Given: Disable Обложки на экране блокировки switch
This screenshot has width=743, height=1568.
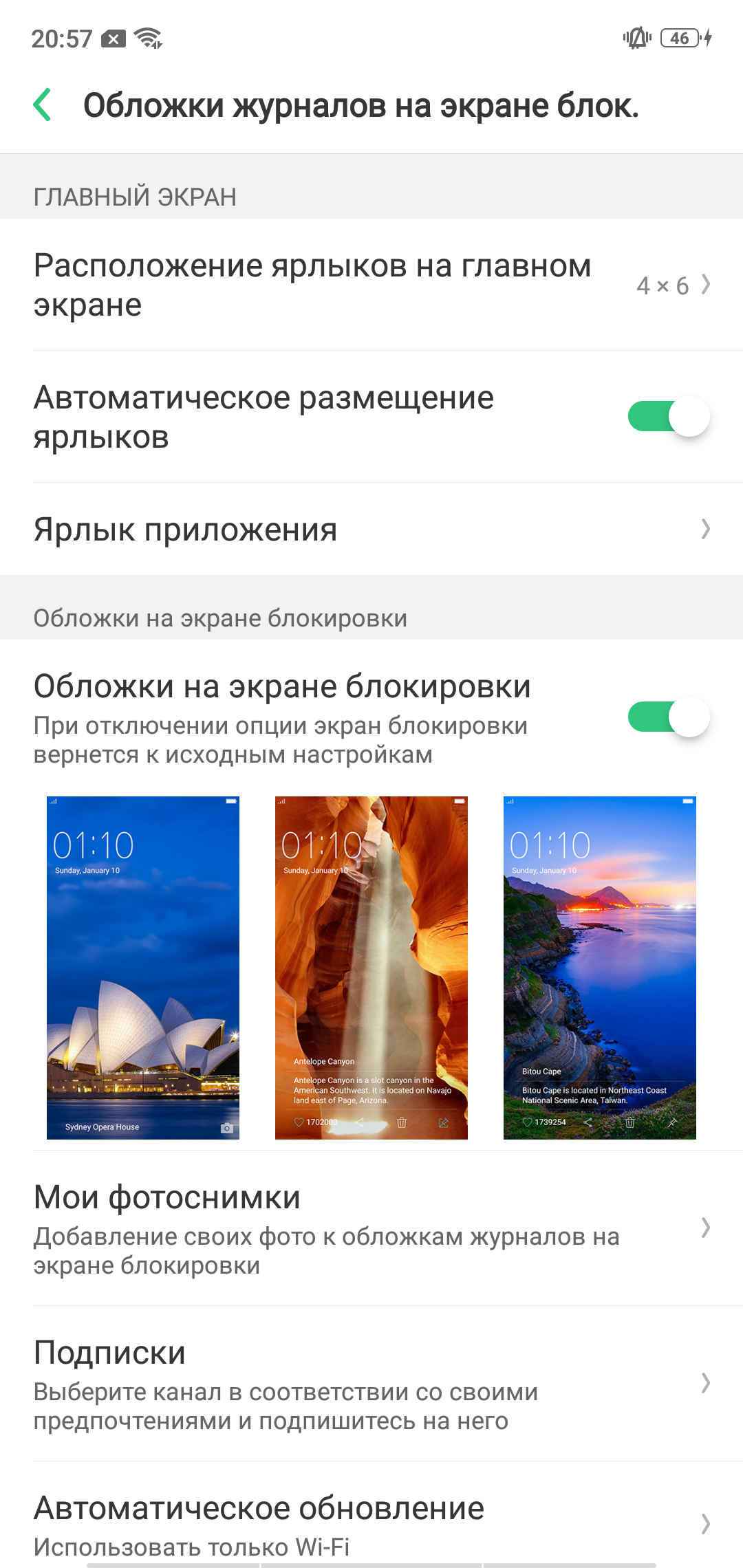Looking at the screenshot, I should (x=669, y=717).
